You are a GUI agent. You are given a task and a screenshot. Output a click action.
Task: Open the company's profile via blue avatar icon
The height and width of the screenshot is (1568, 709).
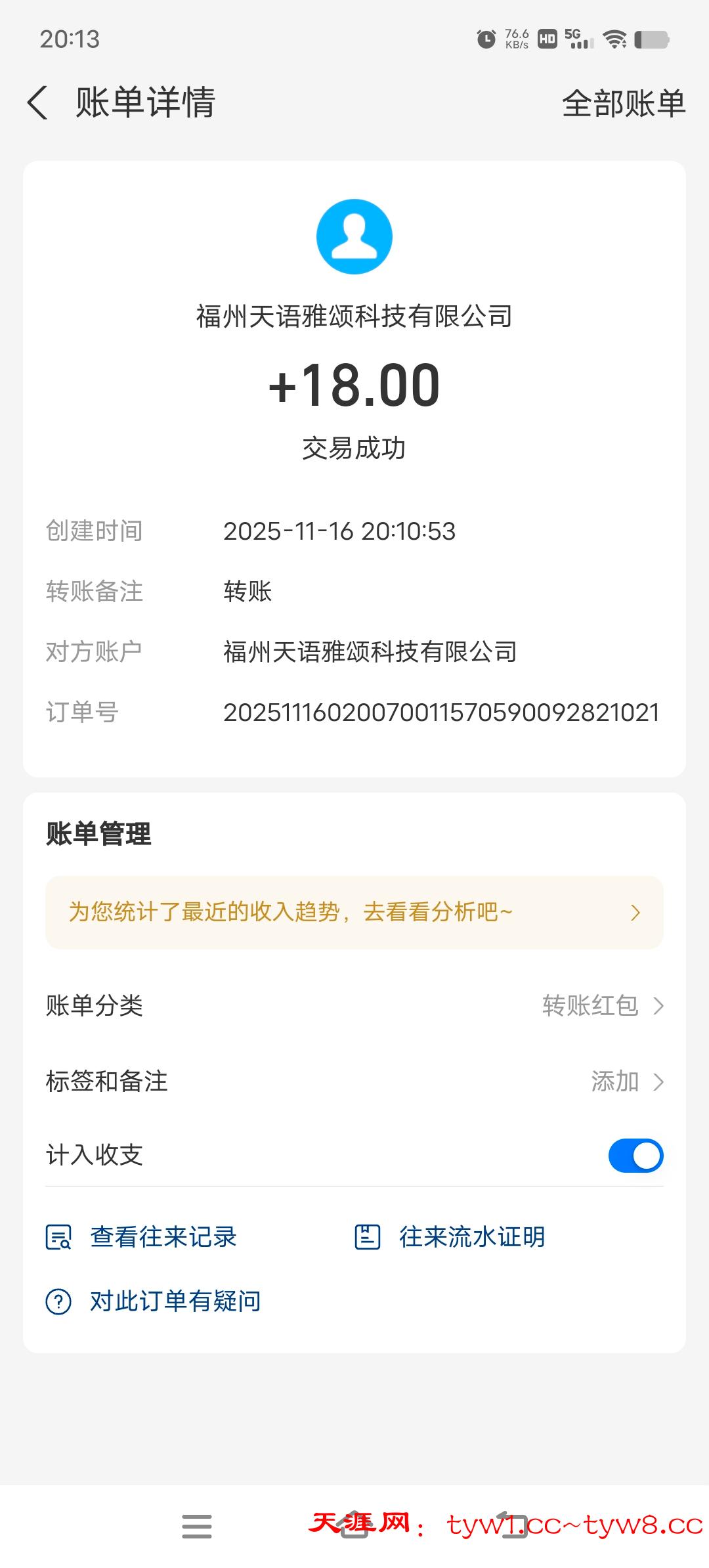pyautogui.click(x=354, y=236)
